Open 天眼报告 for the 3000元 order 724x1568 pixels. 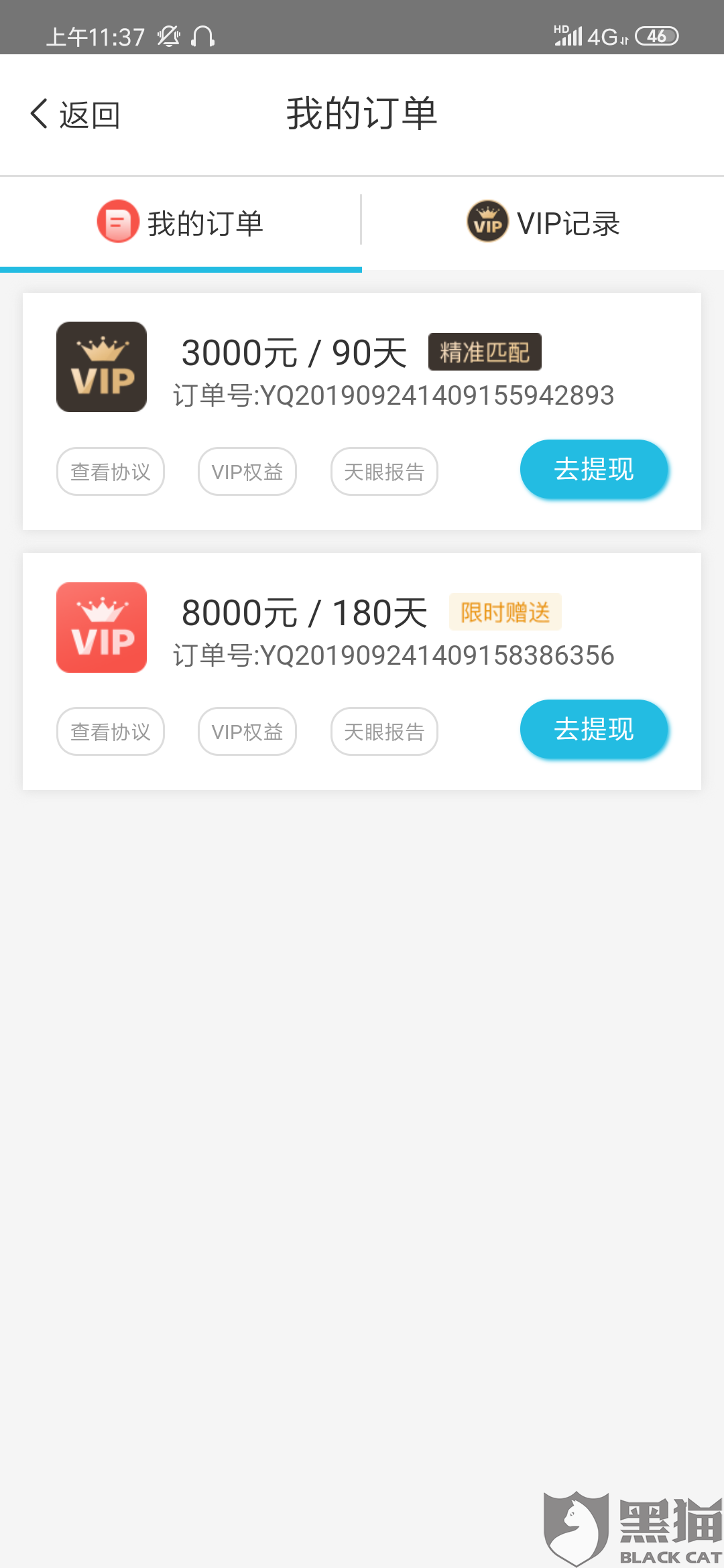384,472
